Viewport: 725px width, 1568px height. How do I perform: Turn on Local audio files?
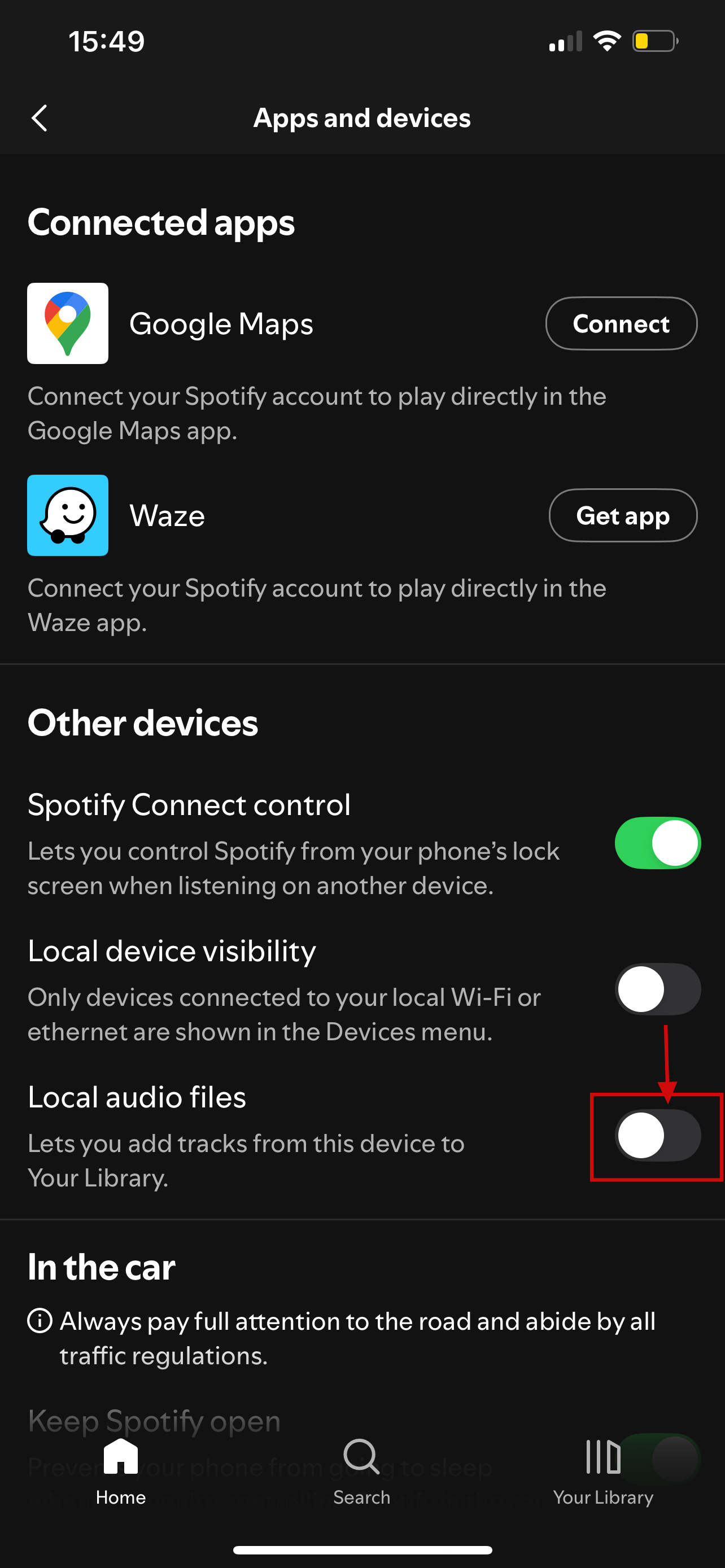click(657, 1135)
